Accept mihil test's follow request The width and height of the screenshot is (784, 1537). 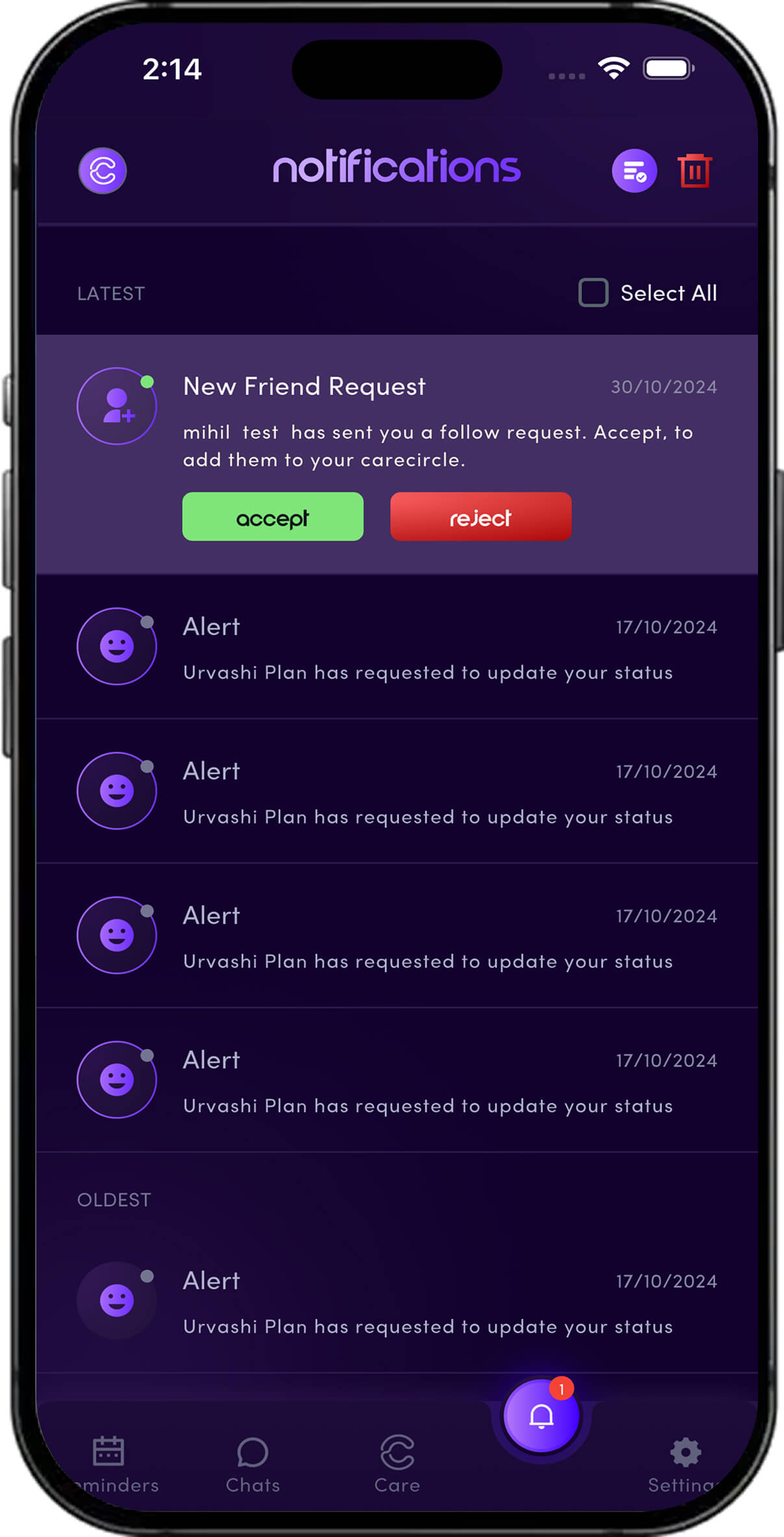pos(273,517)
